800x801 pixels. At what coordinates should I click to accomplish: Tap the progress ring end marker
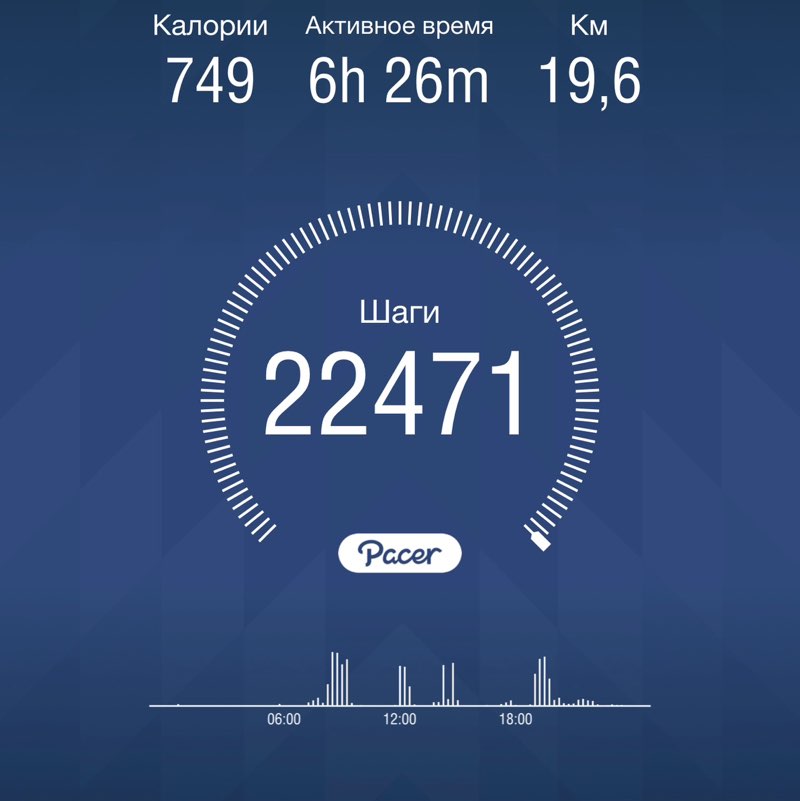(539, 540)
